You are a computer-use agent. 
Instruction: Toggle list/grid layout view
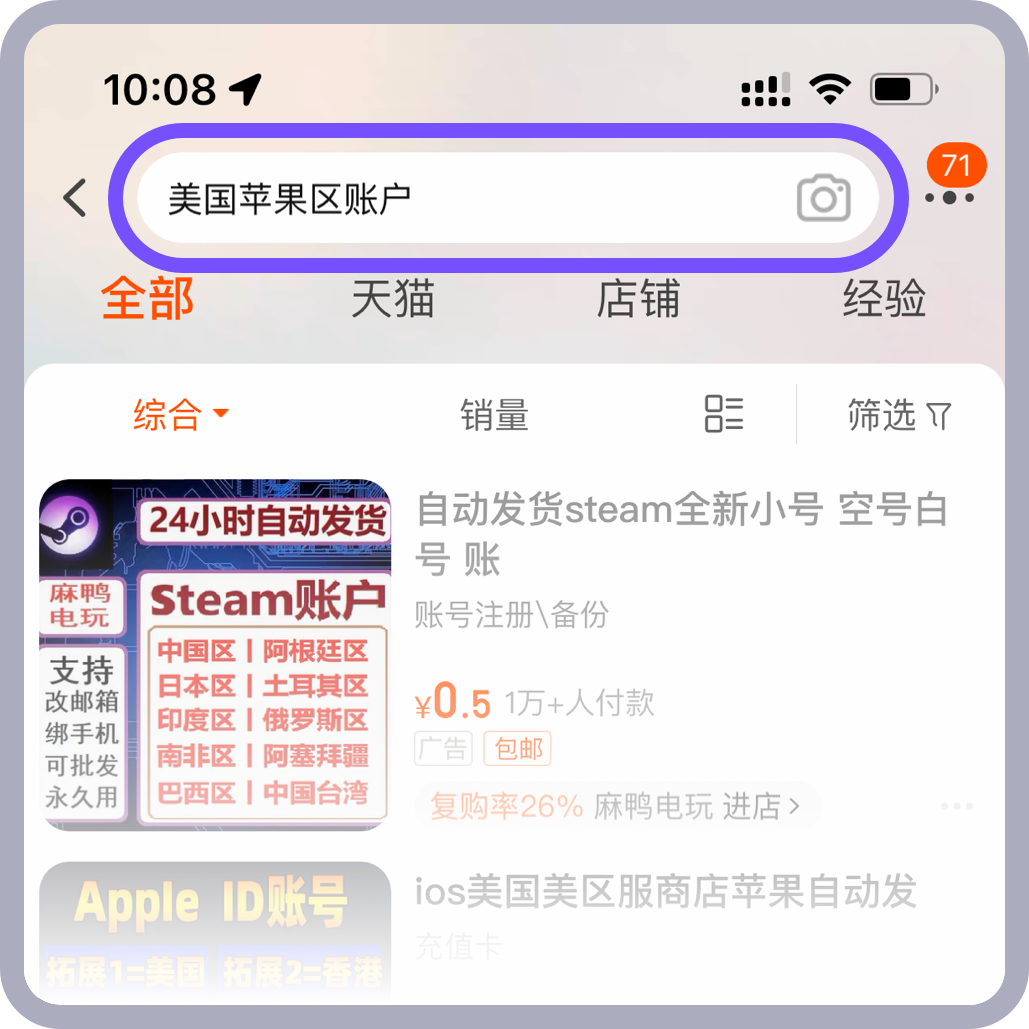pos(724,413)
